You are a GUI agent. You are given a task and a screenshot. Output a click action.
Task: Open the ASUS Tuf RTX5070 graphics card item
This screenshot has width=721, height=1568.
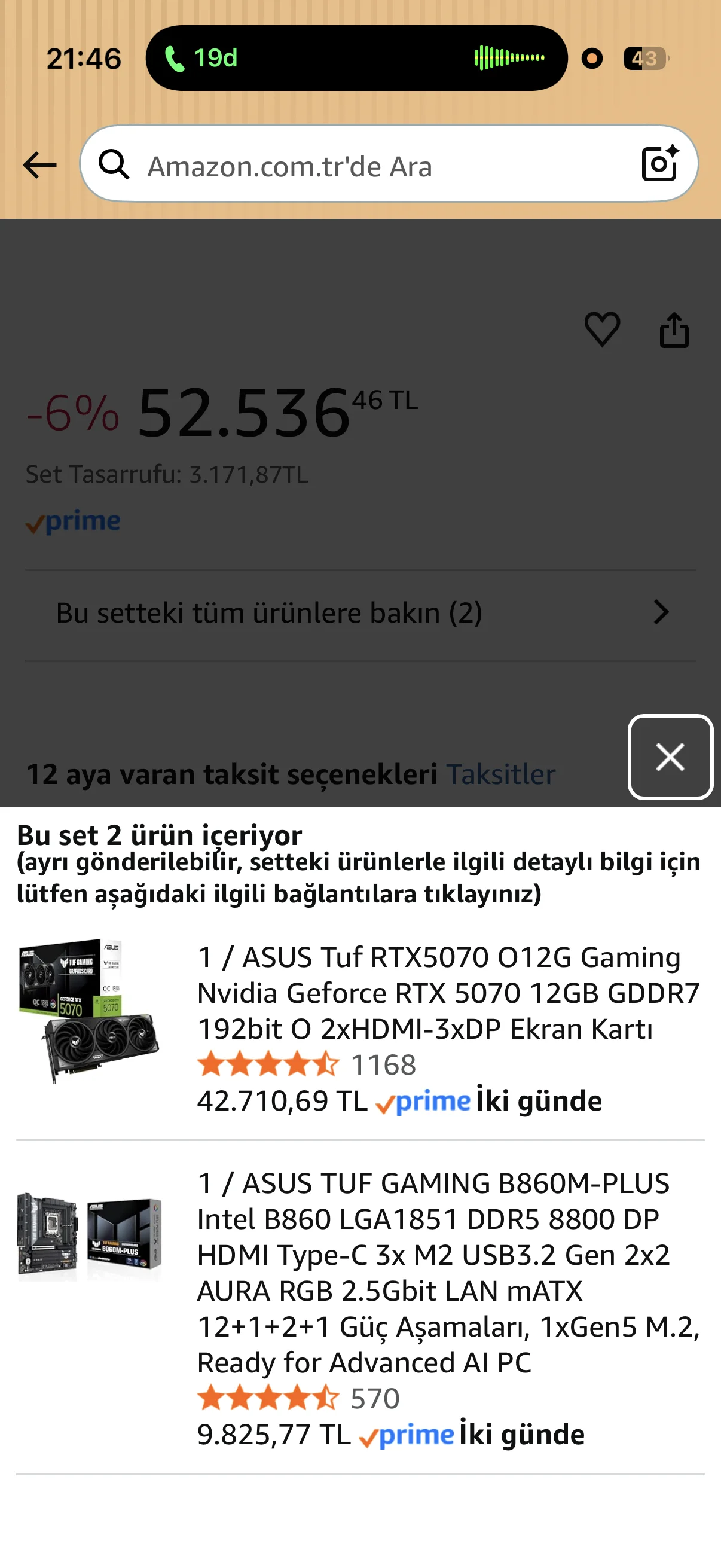[448, 993]
